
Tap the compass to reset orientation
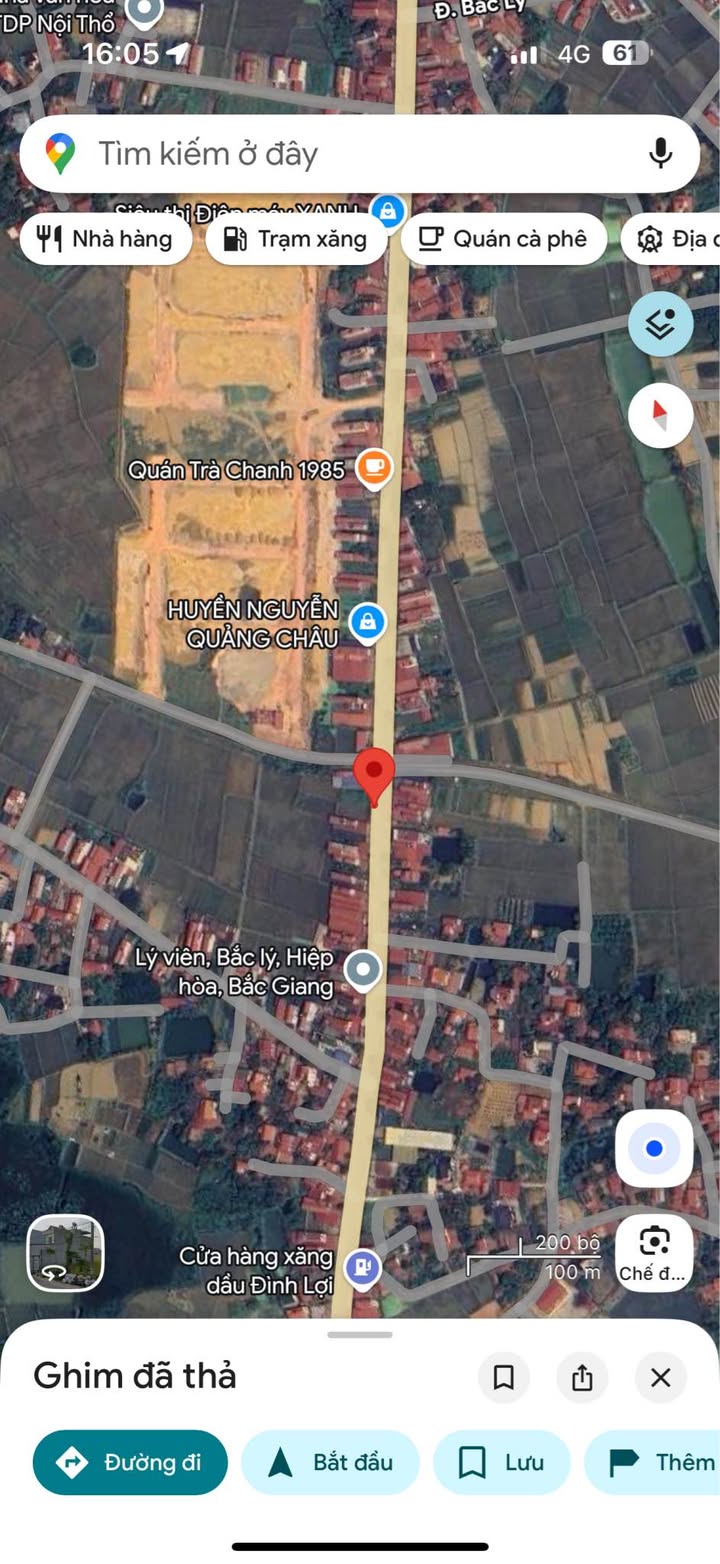[660, 415]
